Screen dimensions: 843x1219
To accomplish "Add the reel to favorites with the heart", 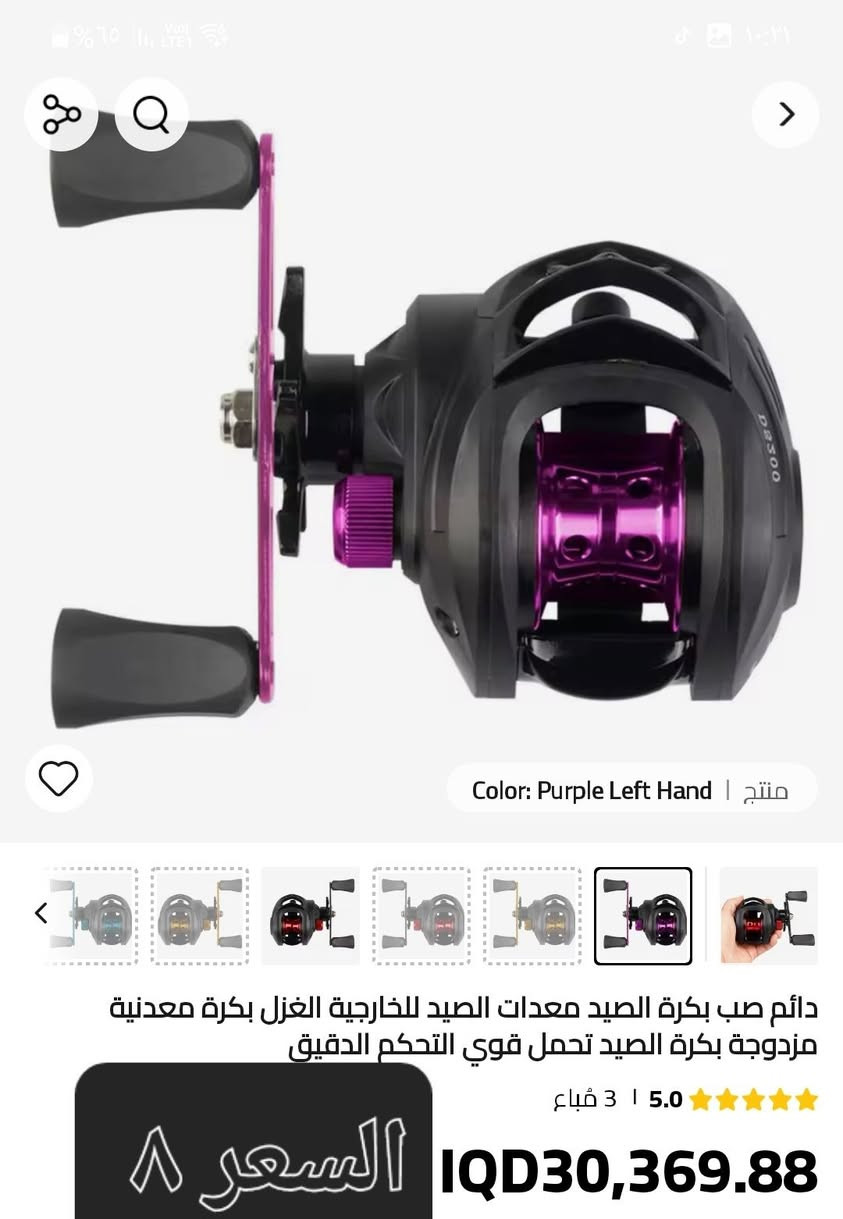I will coord(58,779).
